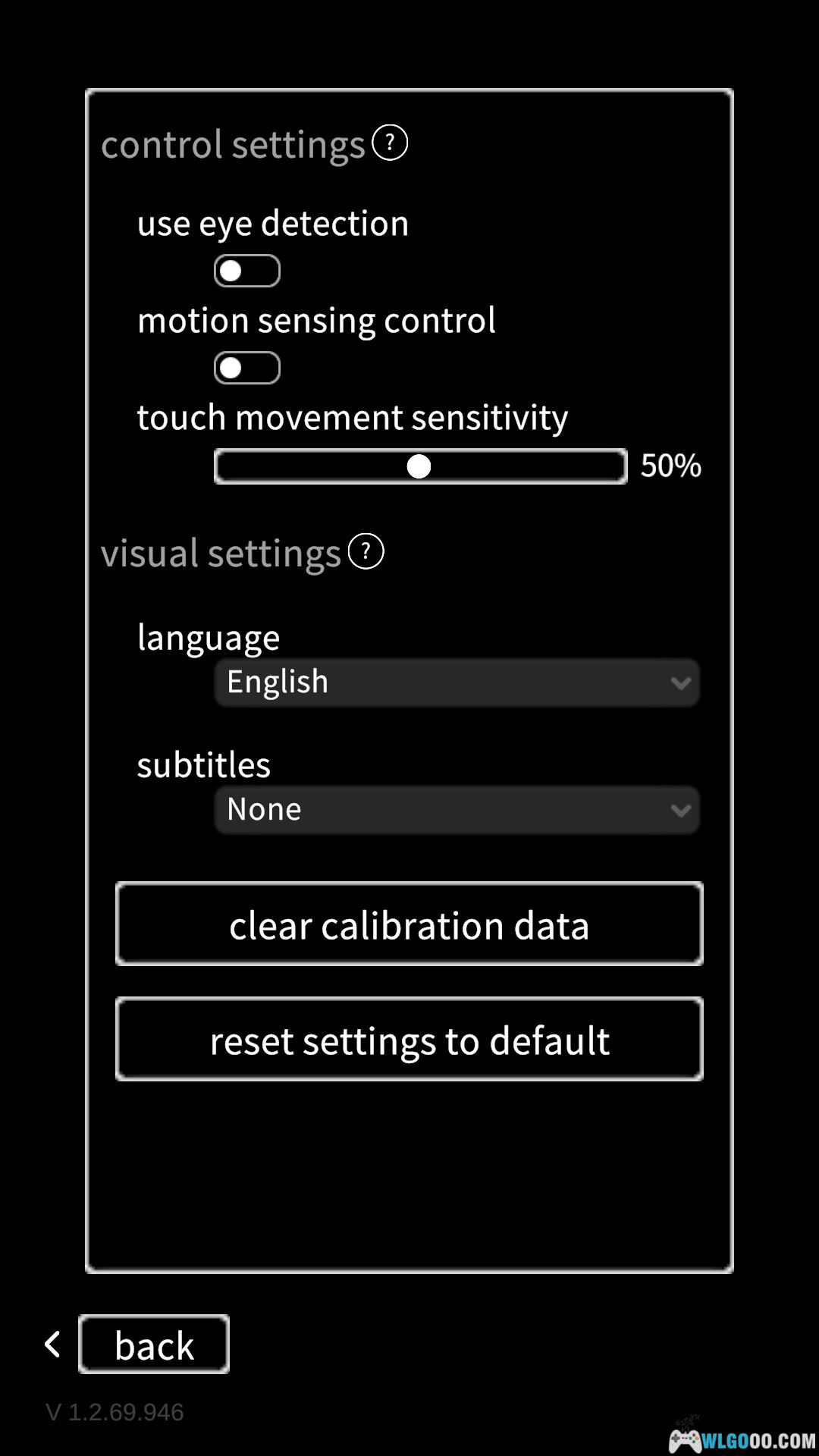The height and width of the screenshot is (1456, 819).
Task: Tap the touch movement sensitivity slider
Action: coord(420,466)
